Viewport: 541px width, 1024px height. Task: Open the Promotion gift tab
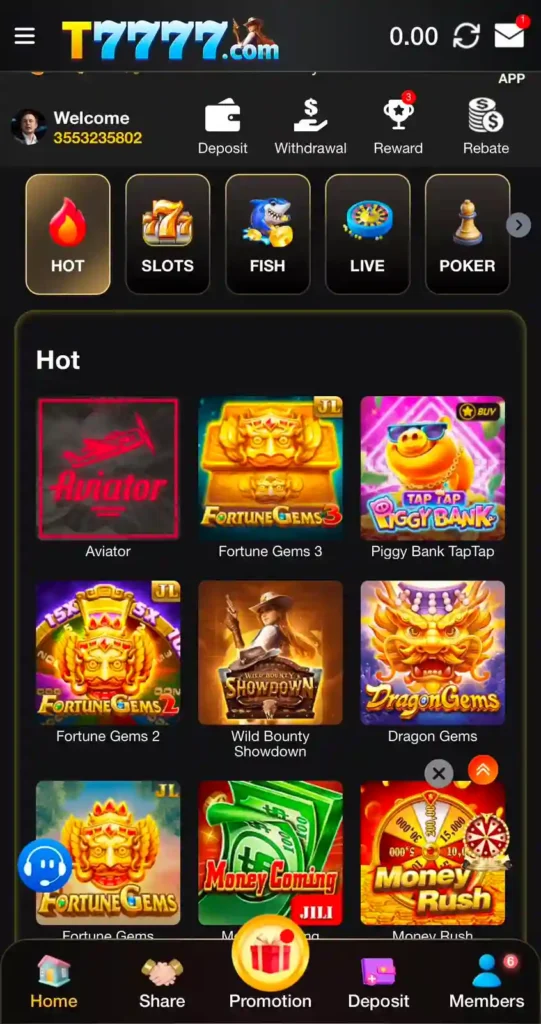(x=270, y=963)
